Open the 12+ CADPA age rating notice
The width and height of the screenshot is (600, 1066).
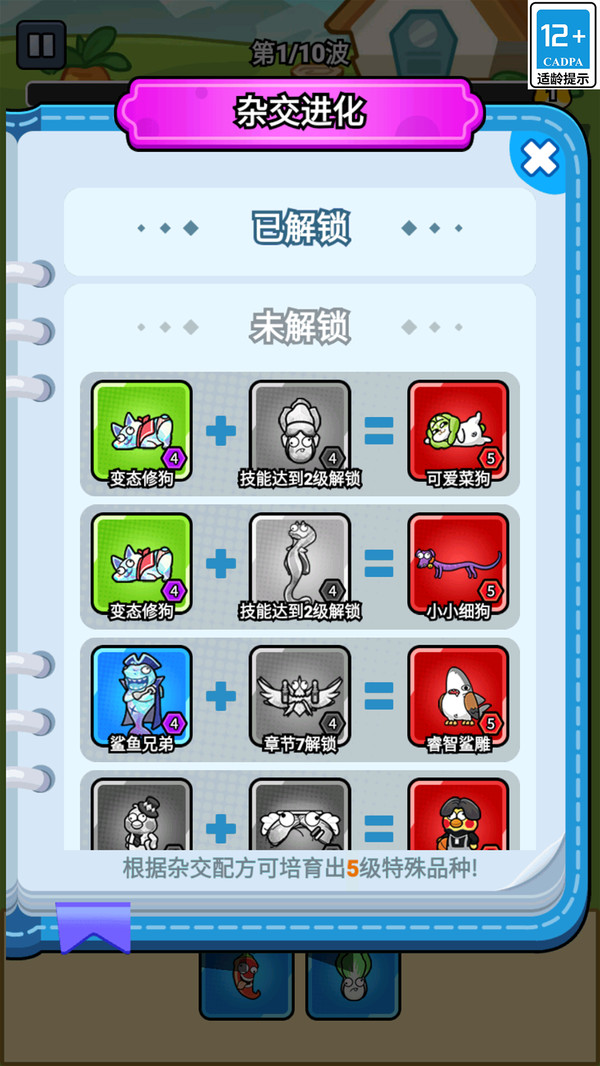[563, 45]
